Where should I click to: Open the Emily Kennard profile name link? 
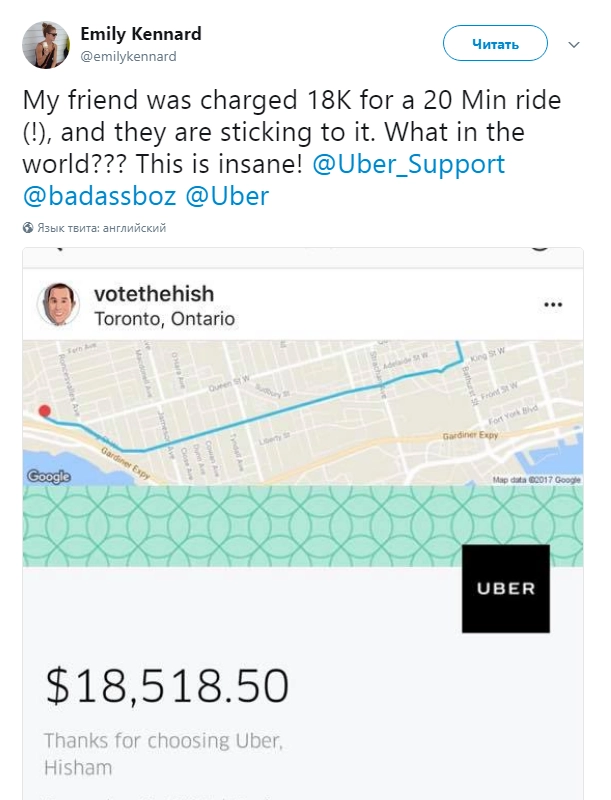tap(140, 34)
